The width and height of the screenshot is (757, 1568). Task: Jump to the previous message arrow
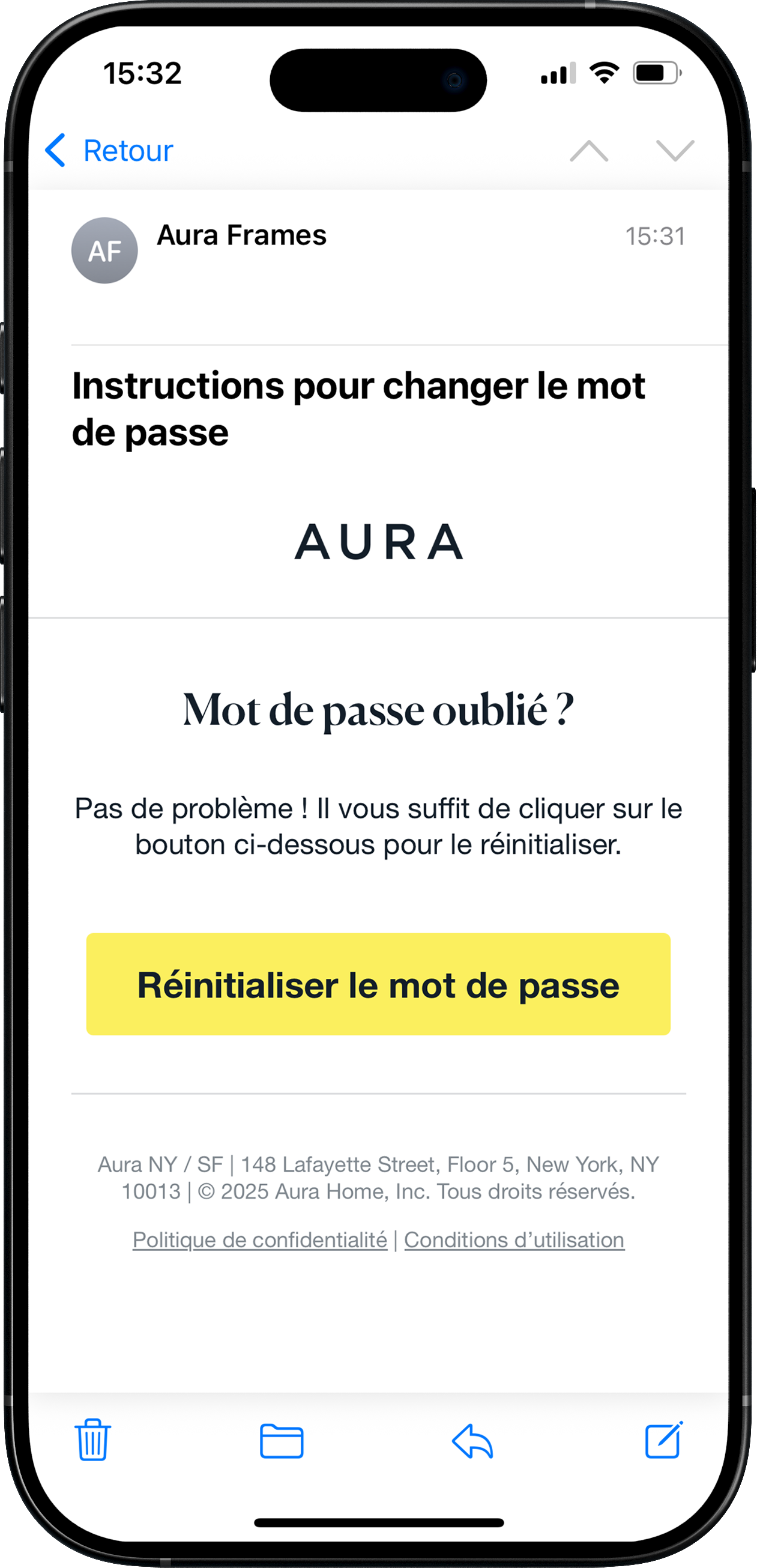[588, 150]
